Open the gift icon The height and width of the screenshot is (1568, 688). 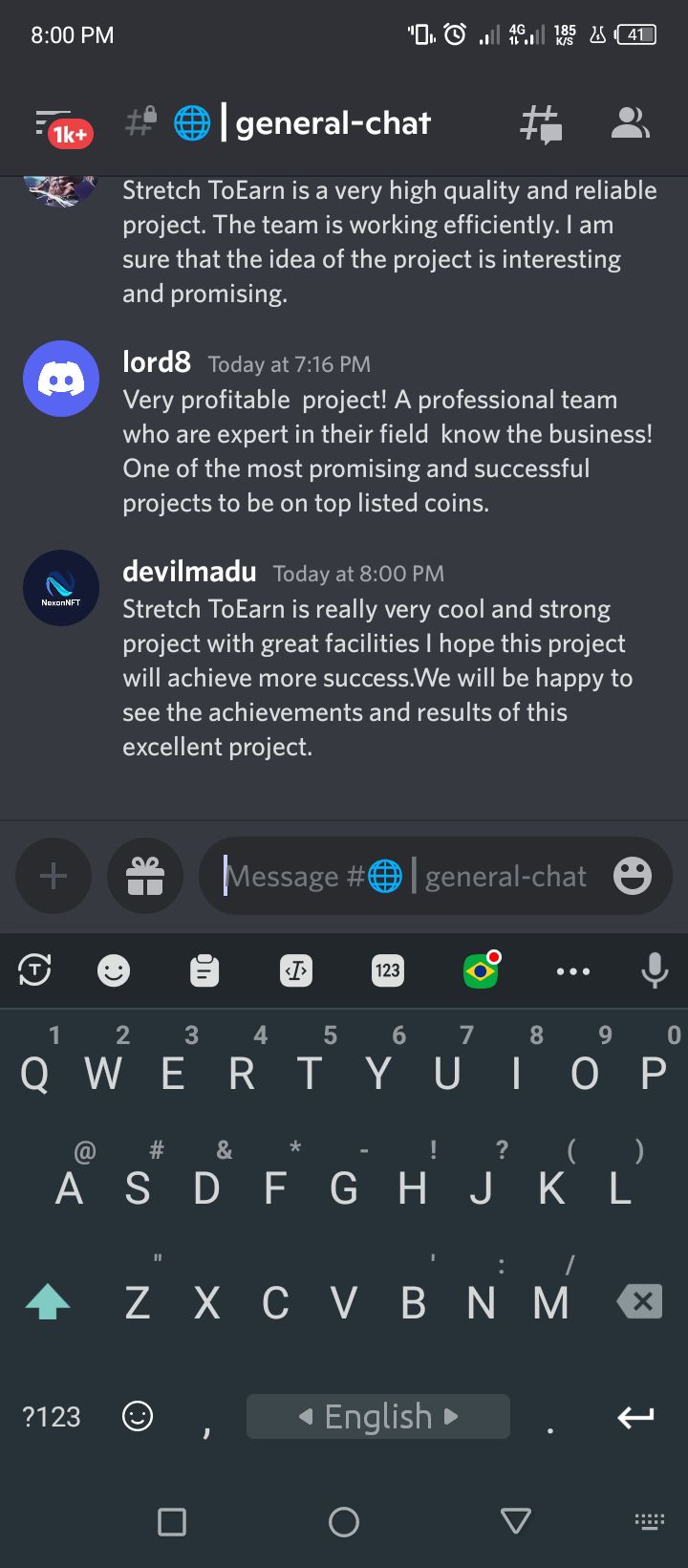[x=145, y=876]
